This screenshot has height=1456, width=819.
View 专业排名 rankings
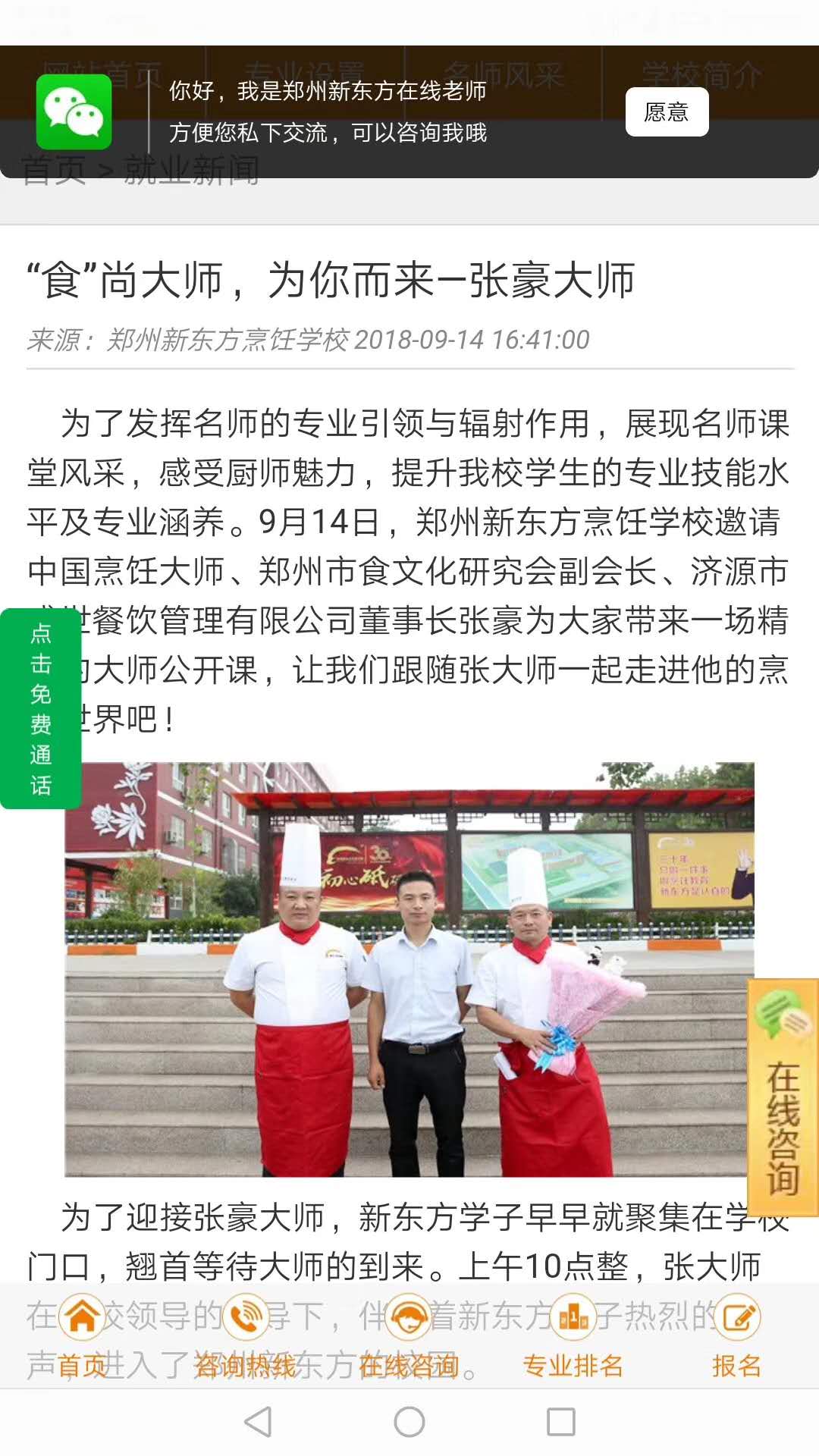pos(573,1338)
